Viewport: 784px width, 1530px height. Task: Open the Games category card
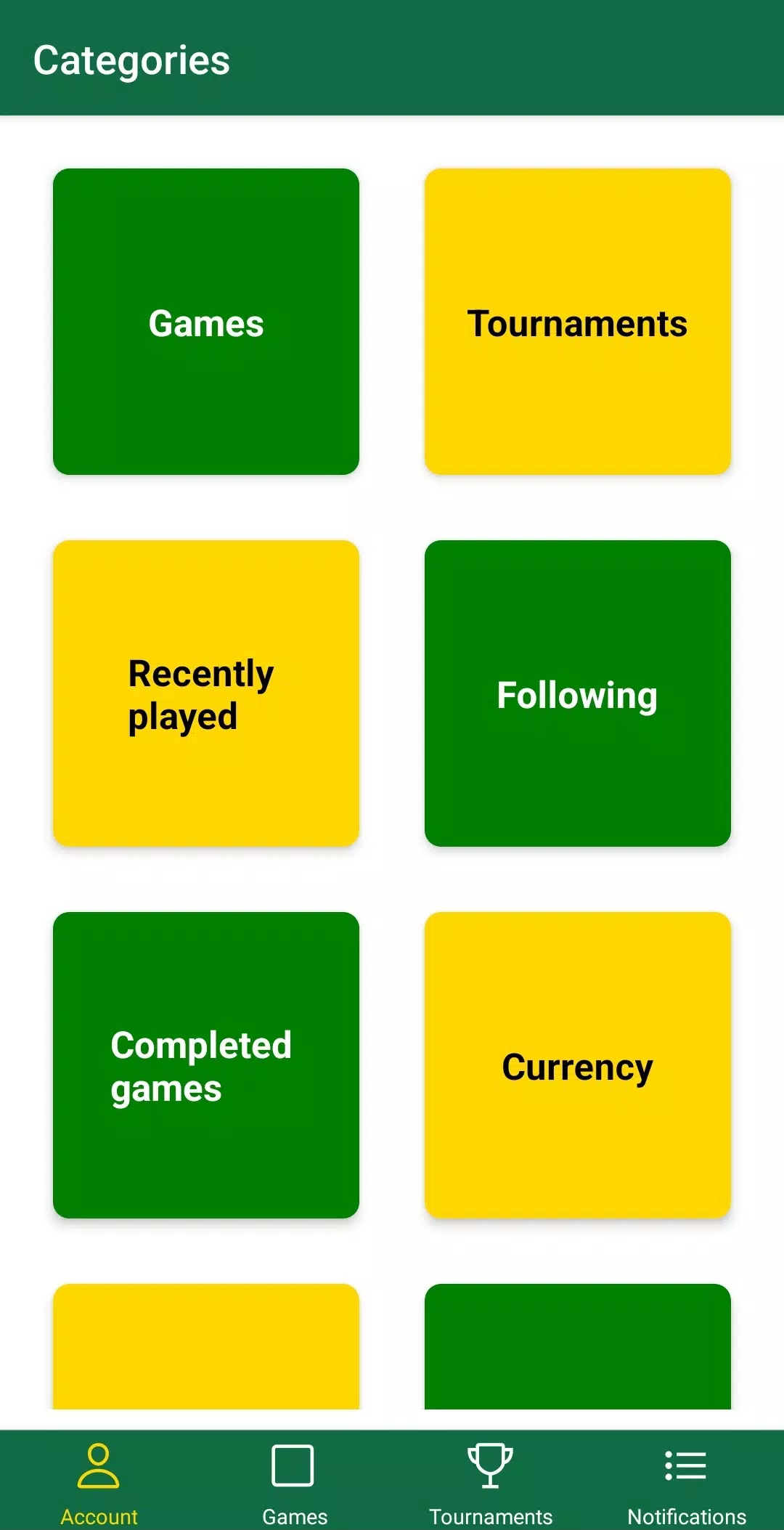click(206, 322)
